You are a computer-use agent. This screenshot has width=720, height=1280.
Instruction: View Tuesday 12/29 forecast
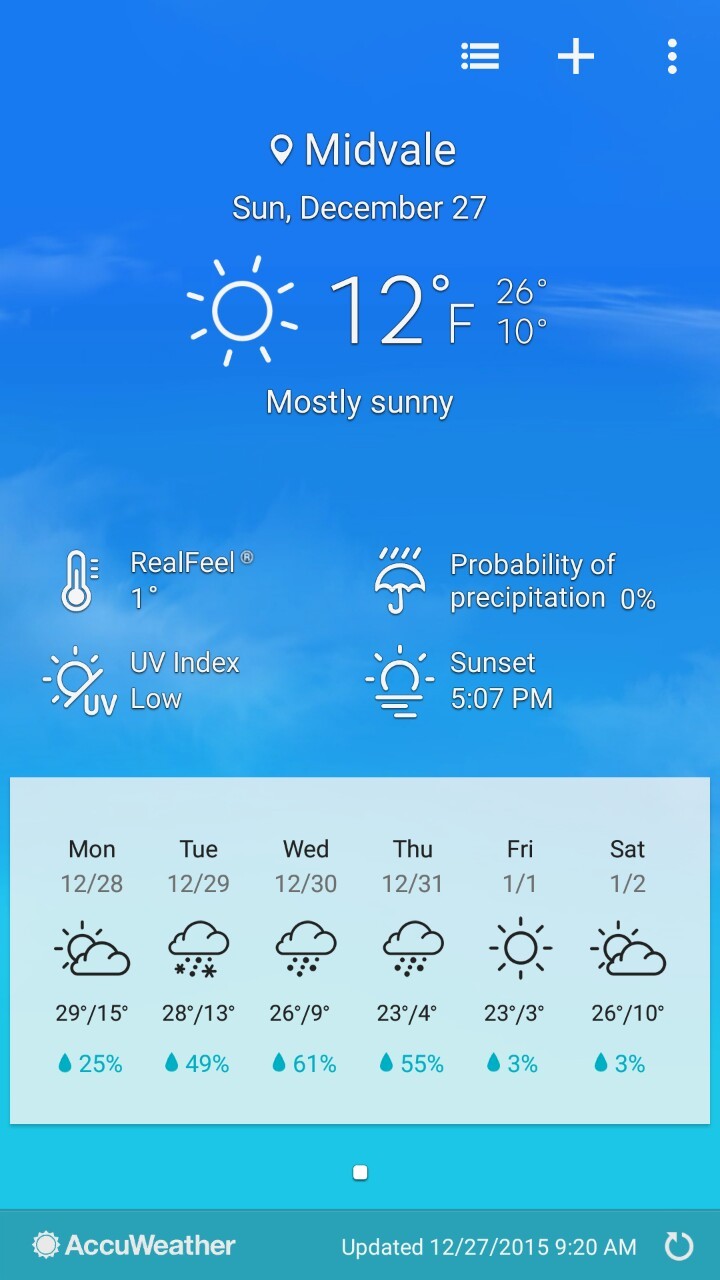(199, 957)
